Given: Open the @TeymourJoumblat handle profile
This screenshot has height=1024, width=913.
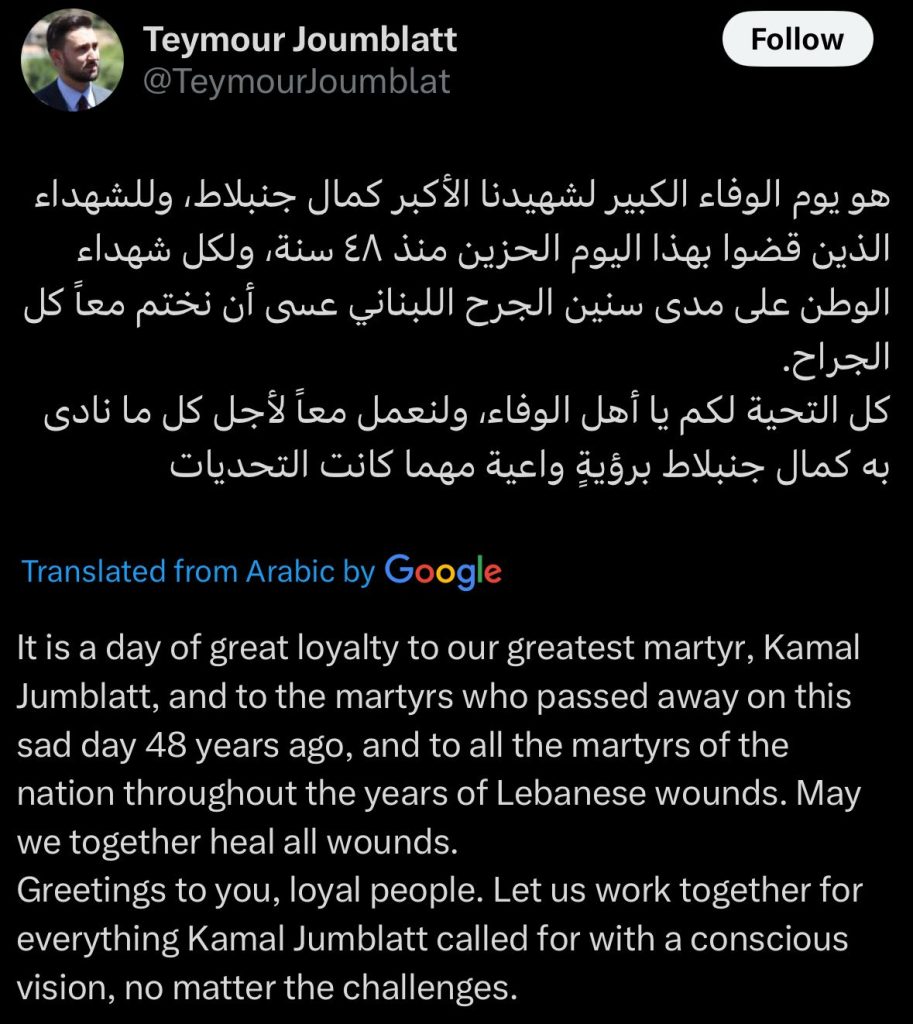Looking at the screenshot, I should click(x=297, y=81).
